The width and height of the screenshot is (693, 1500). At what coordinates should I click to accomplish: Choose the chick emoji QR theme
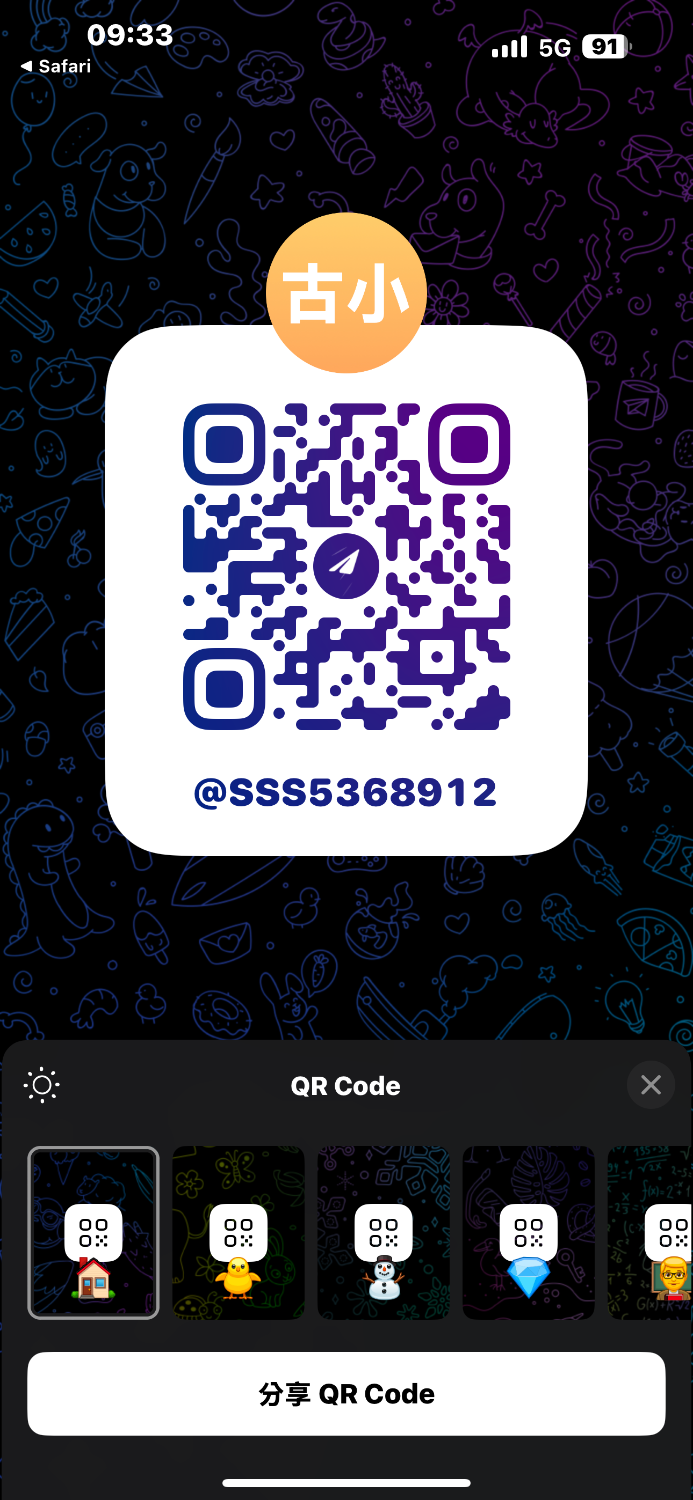tap(238, 1232)
